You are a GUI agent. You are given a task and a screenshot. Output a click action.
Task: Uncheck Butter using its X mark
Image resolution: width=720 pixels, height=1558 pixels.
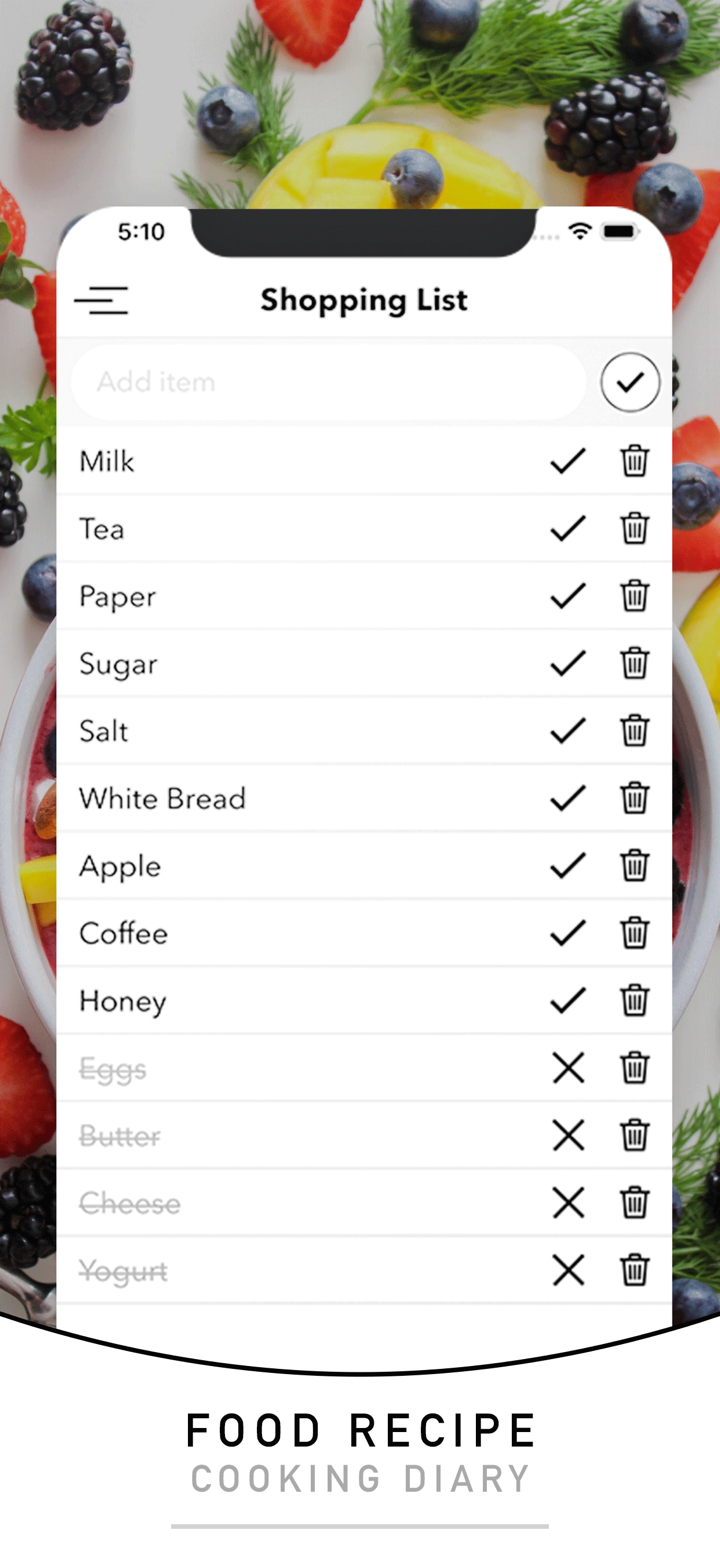point(567,1135)
